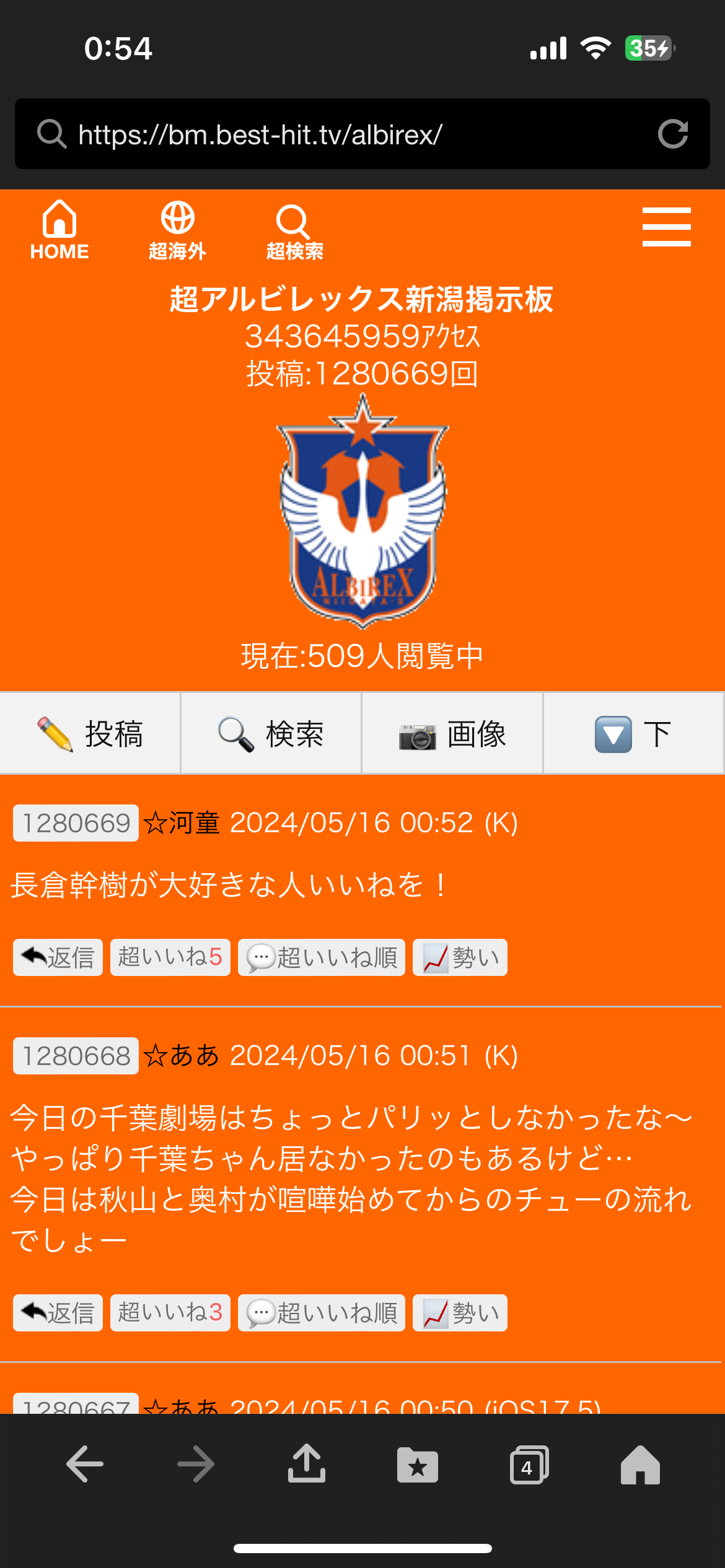The height and width of the screenshot is (1568, 725).
Task: Open 超検索 search page
Action: pyautogui.click(x=294, y=230)
